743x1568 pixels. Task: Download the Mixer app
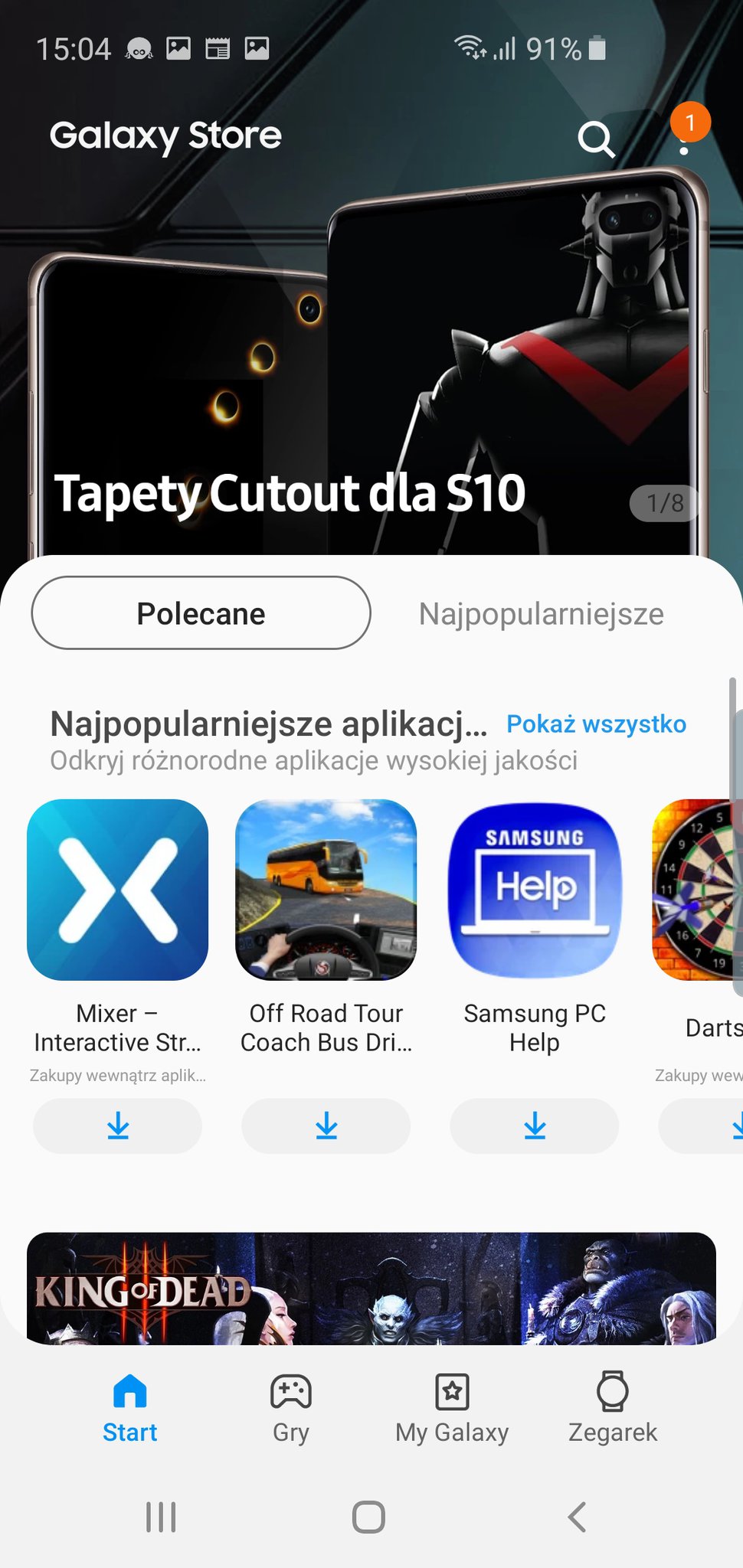[117, 1126]
